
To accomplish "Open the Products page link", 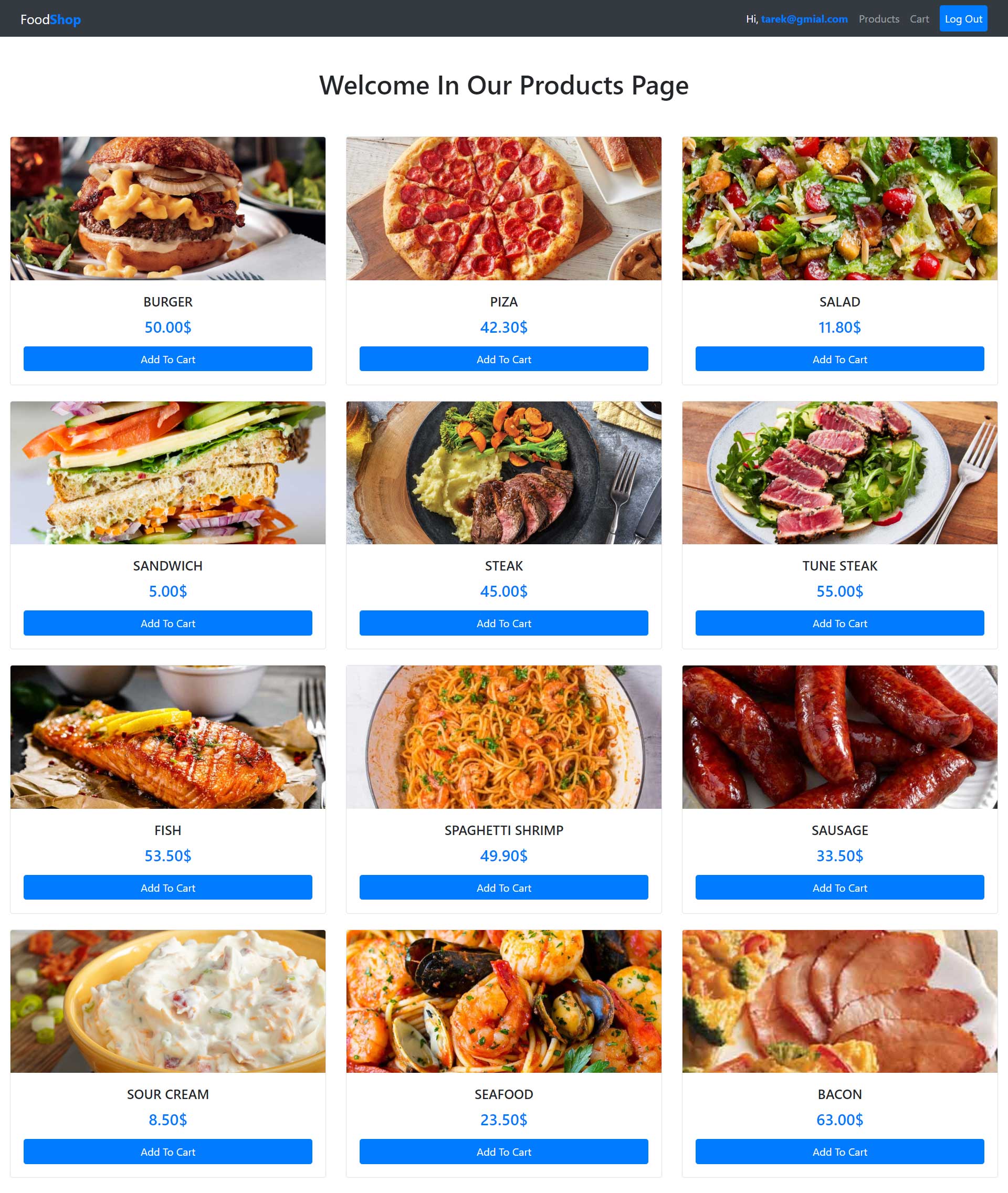I will coord(878,19).
